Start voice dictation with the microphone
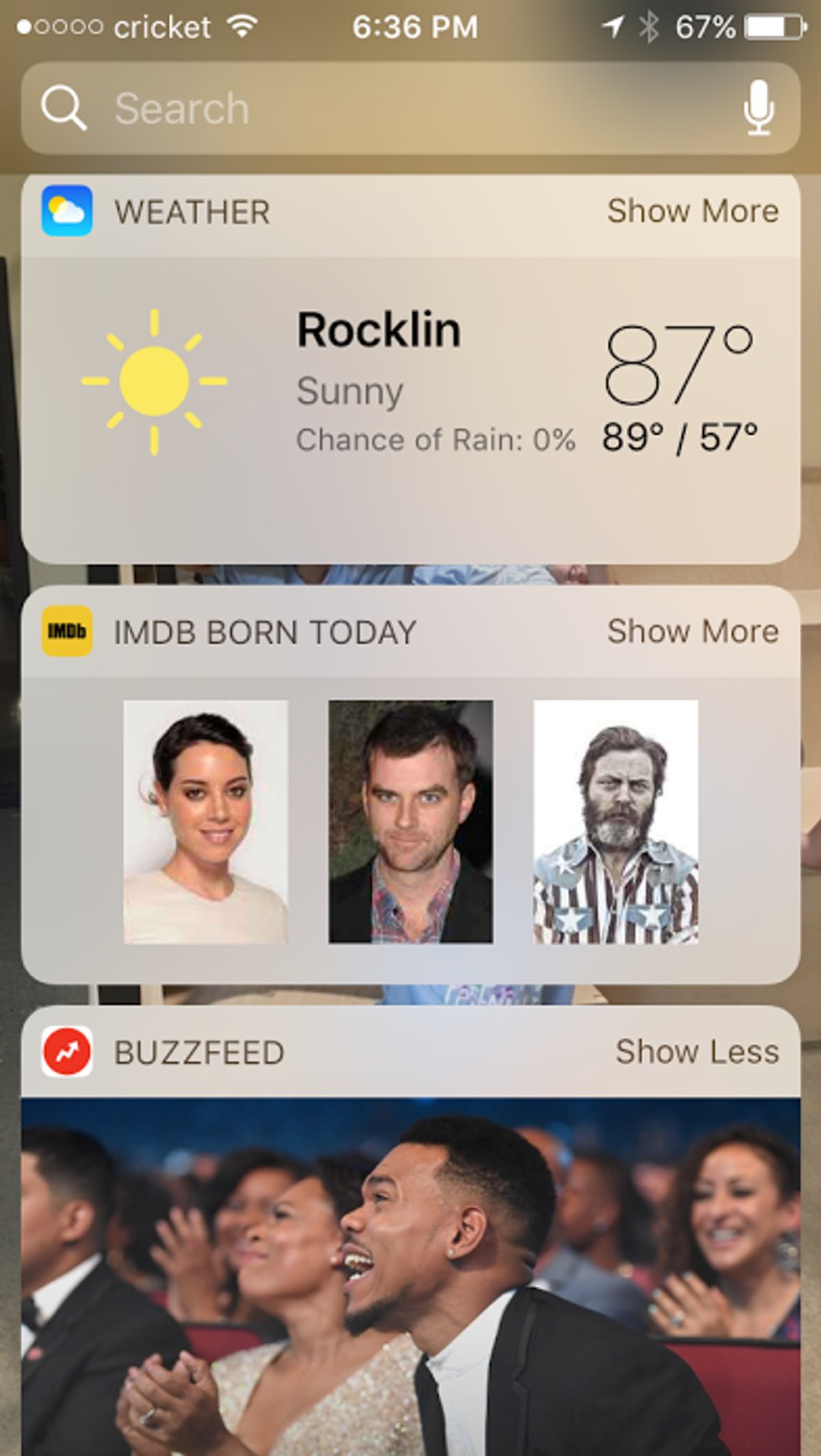 click(x=758, y=108)
